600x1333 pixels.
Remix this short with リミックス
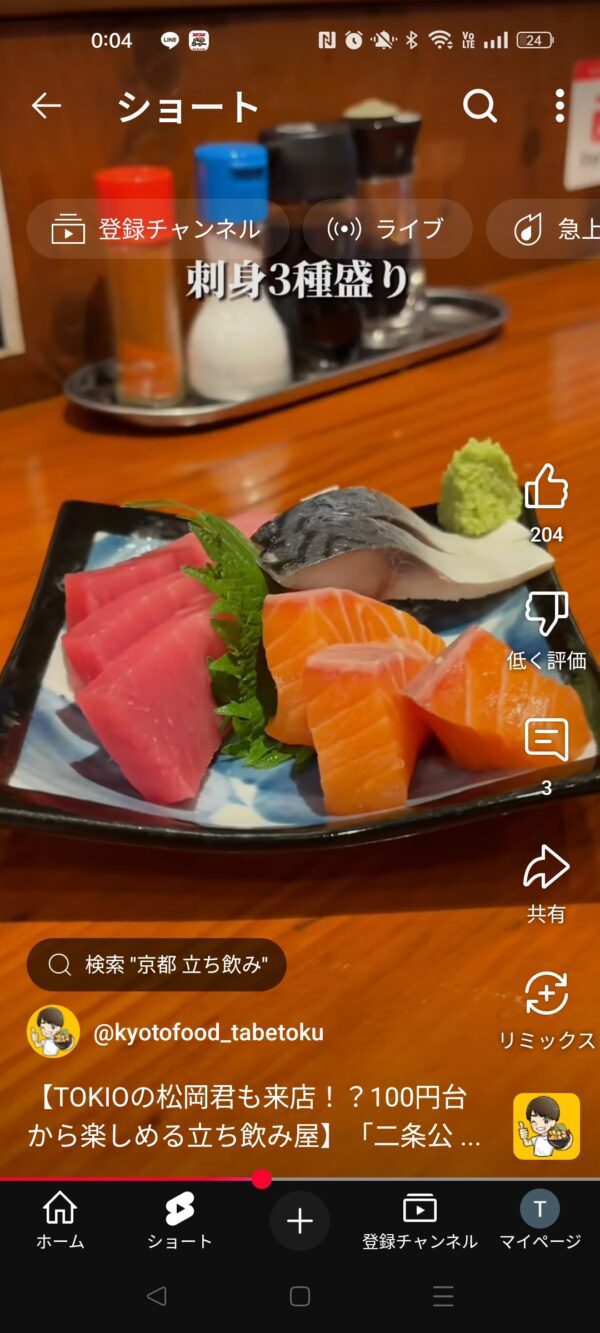pyautogui.click(x=546, y=994)
